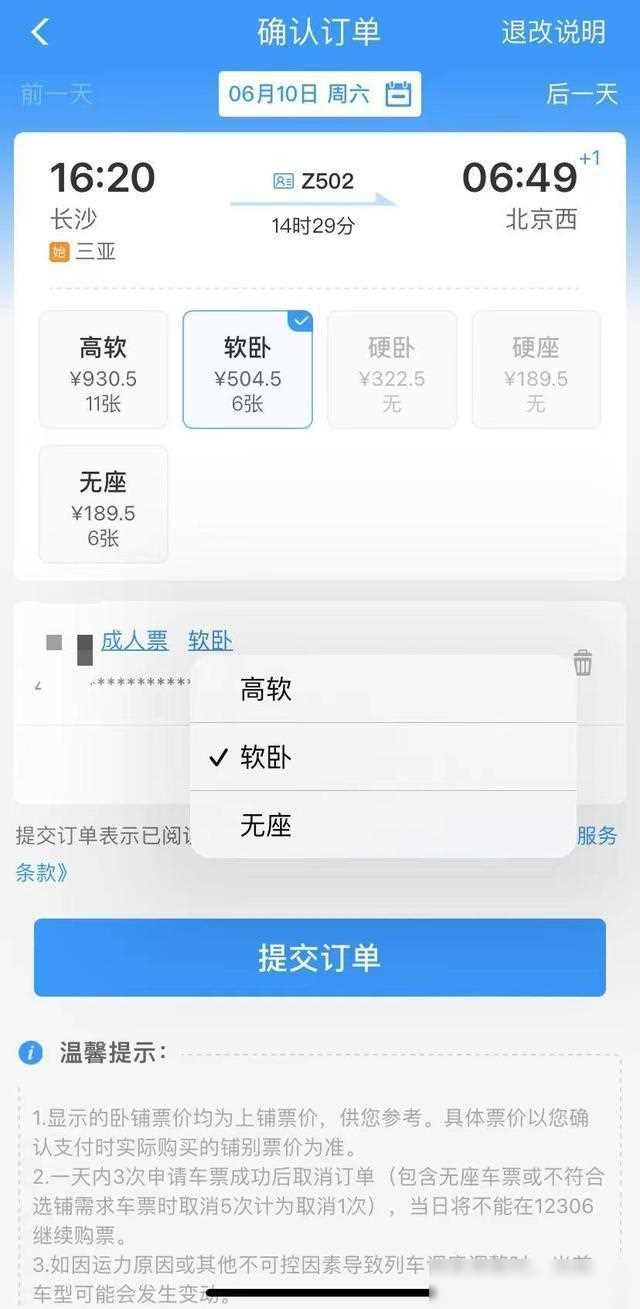Viewport: 640px width, 1309px height.
Task: Submit the order with 提交订单
Action: pos(319,957)
